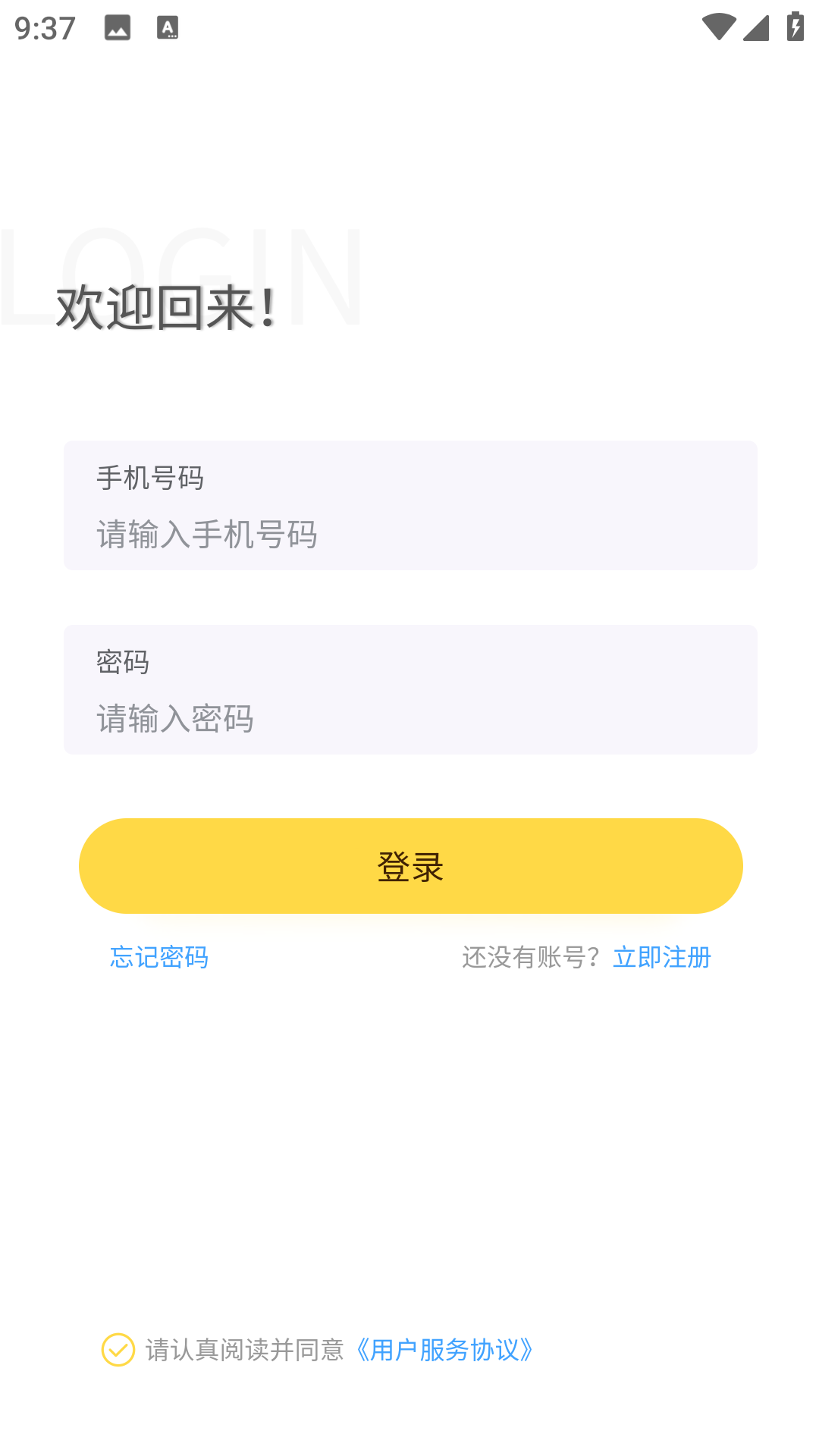The height and width of the screenshot is (1456, 819).
Task: Open the image notification icon in status bar
Action: [x=117, y=29]
